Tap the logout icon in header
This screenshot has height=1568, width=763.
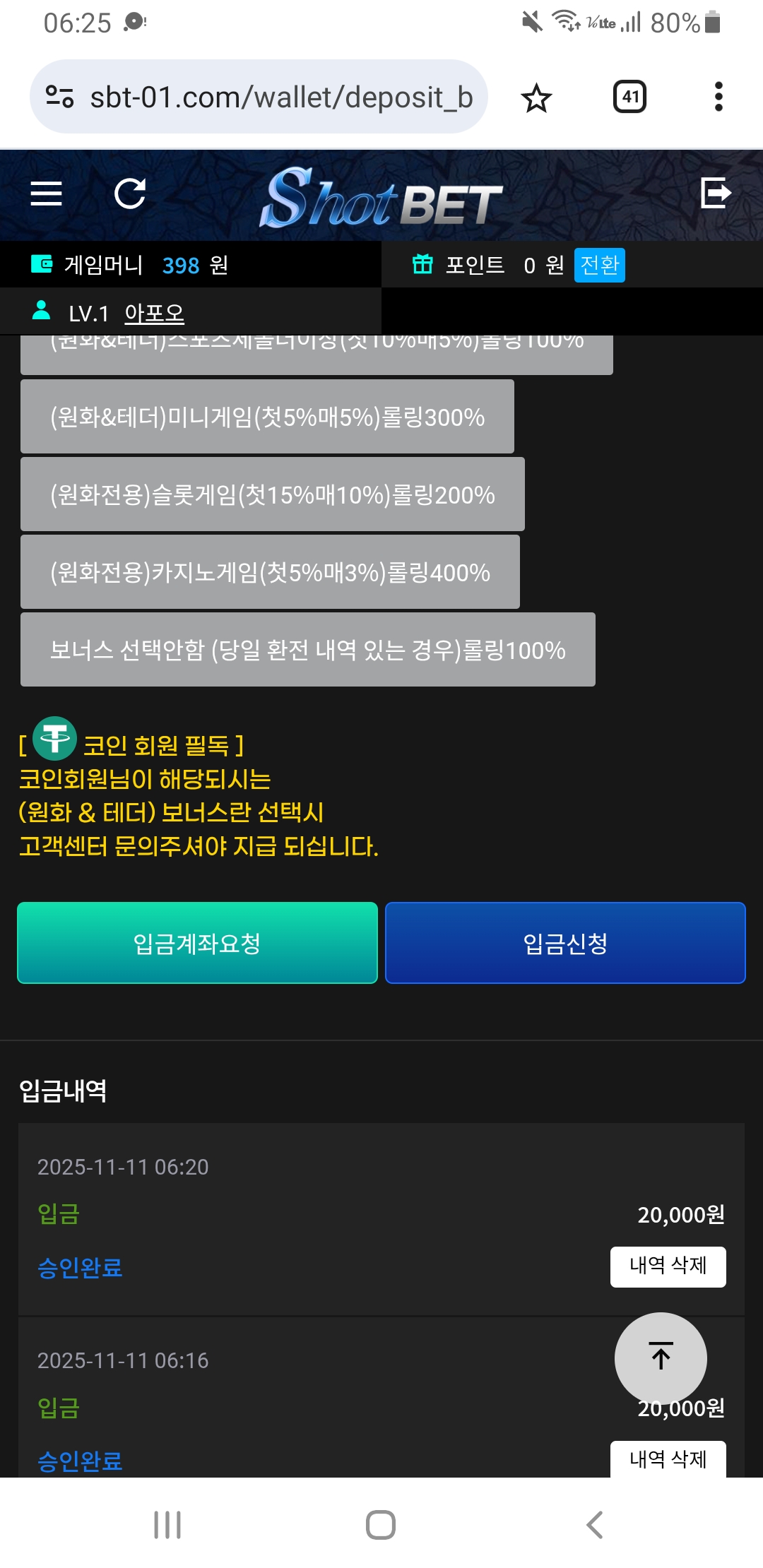click(x=715, y=193)
